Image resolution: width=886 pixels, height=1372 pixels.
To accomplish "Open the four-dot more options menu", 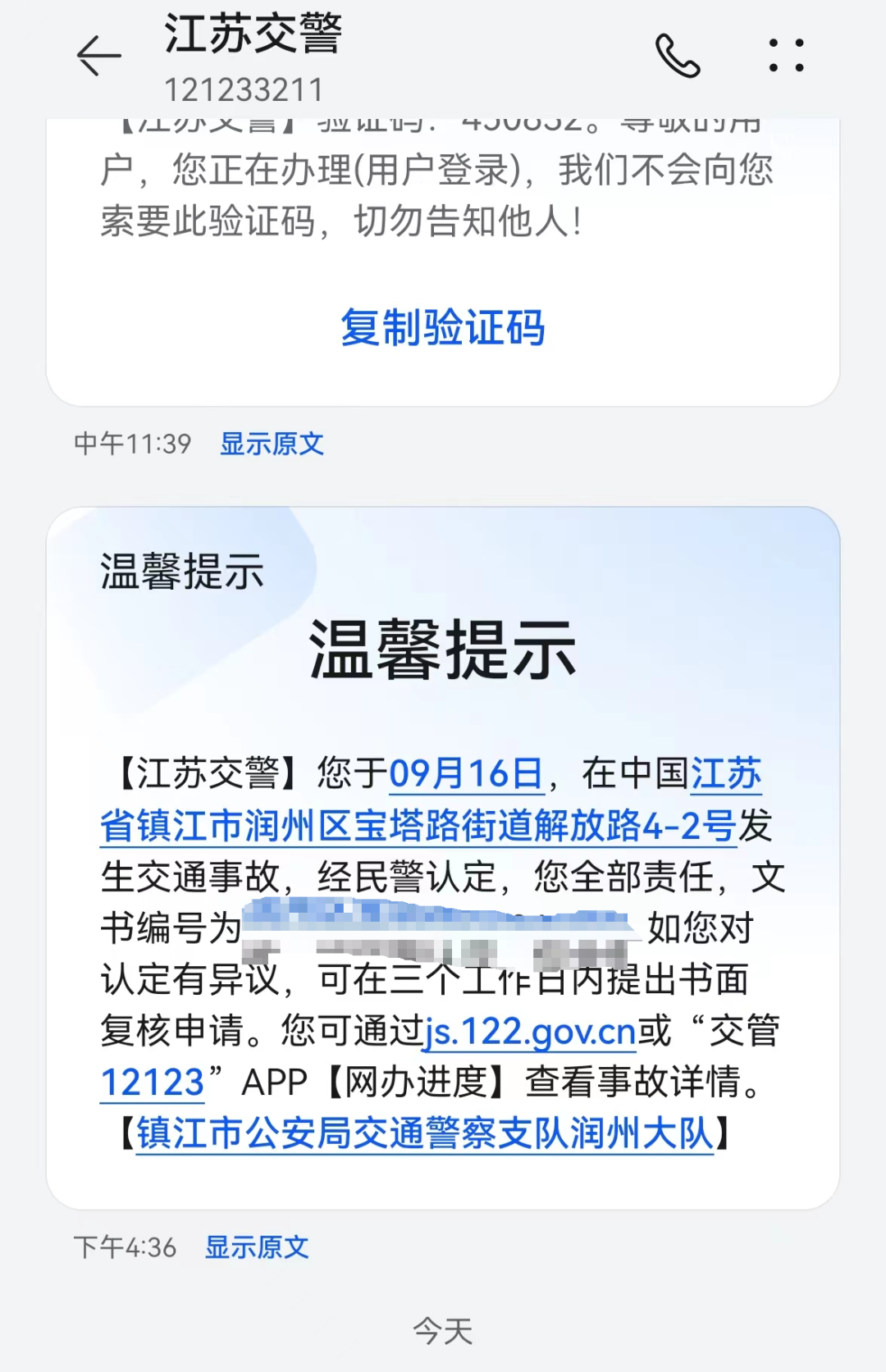I will (x=786, y=56).
